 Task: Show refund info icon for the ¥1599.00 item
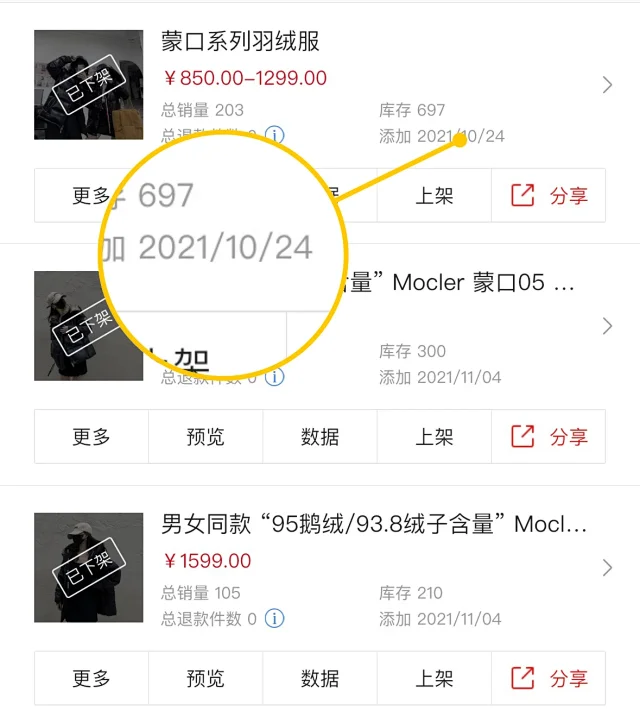275,619
